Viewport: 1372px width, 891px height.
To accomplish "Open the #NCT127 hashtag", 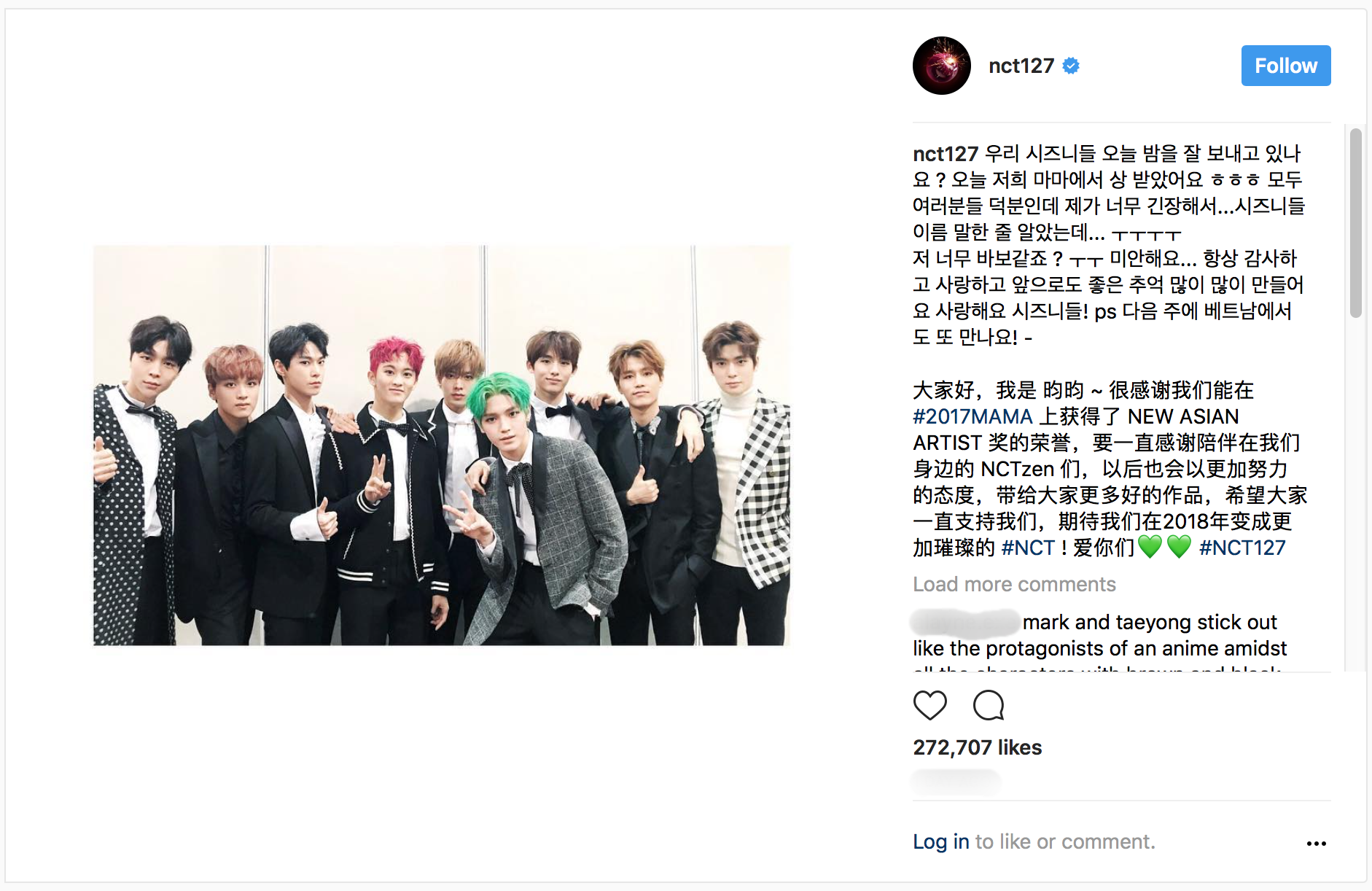I will [1242, 548].
